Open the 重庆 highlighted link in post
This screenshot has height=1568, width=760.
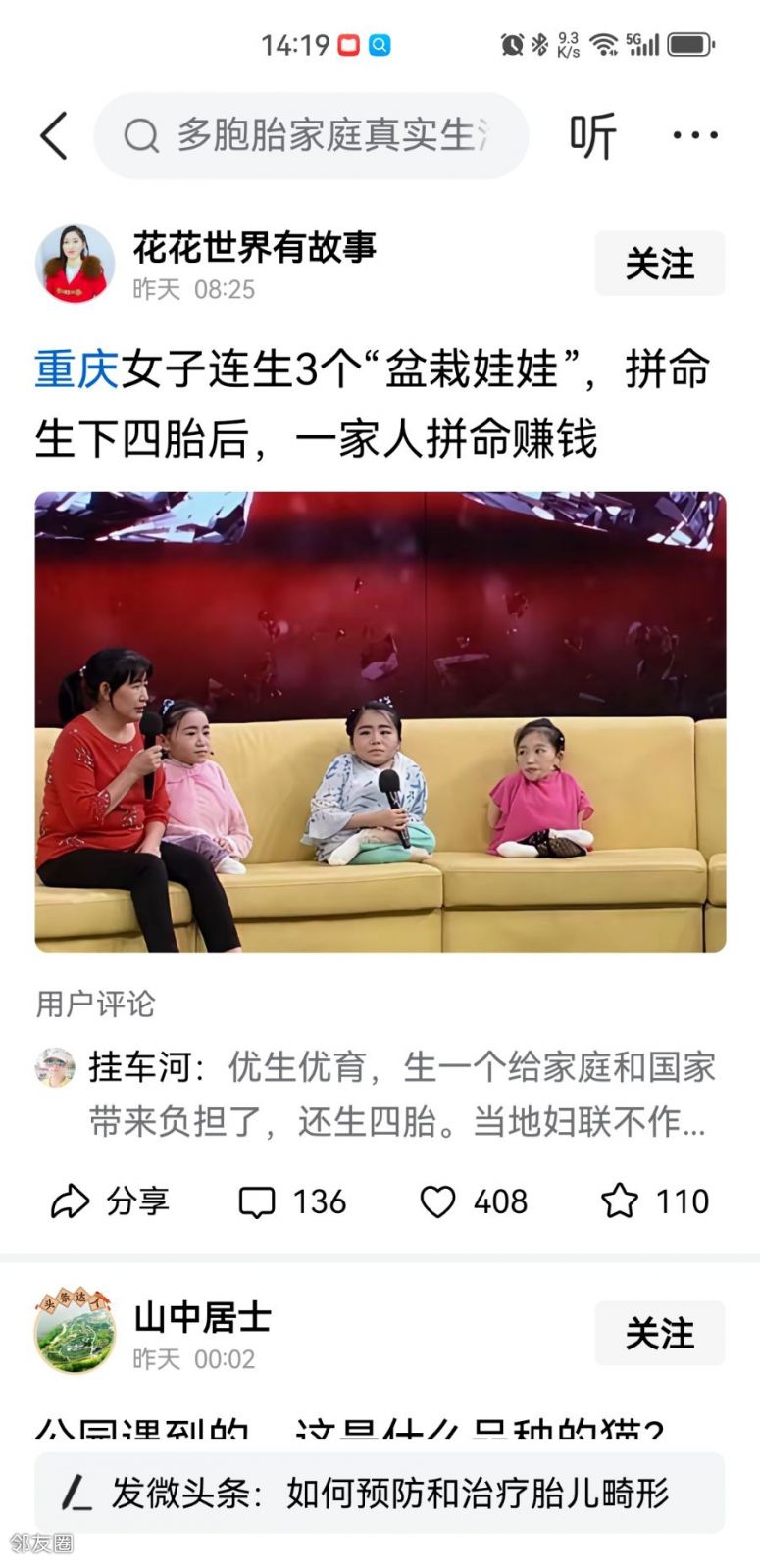(76, 370)
